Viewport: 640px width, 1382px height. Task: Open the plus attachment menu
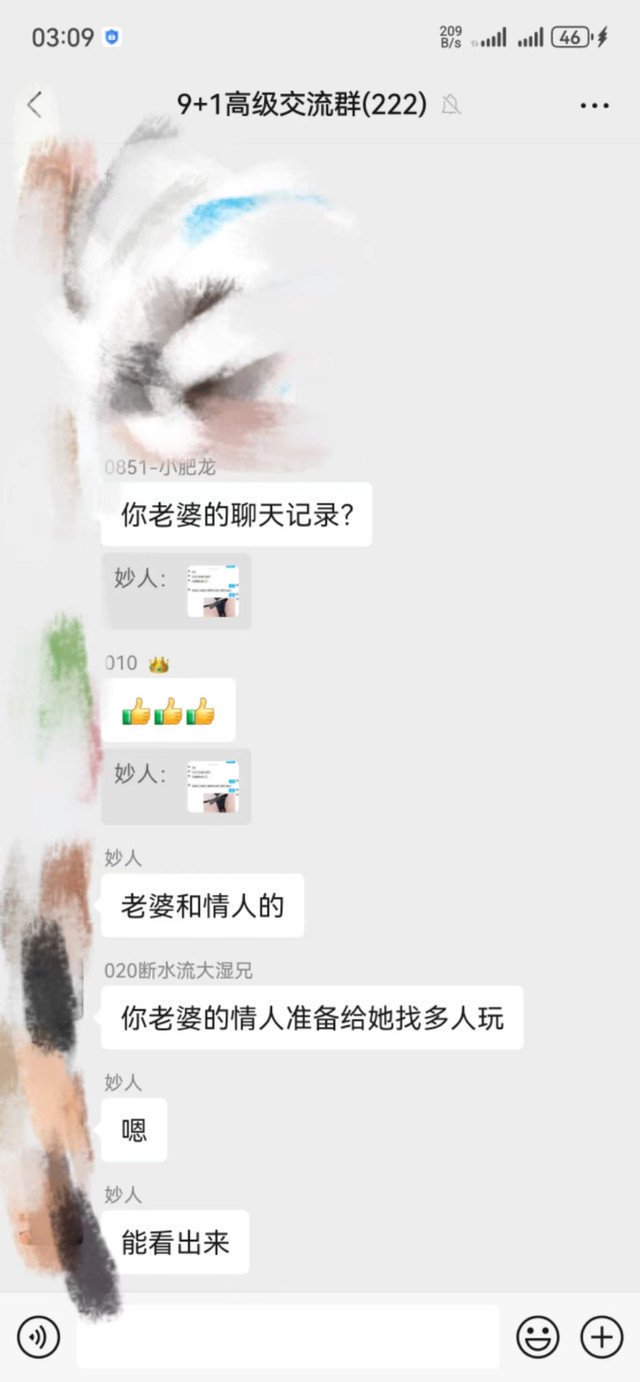click(602, 1336)
